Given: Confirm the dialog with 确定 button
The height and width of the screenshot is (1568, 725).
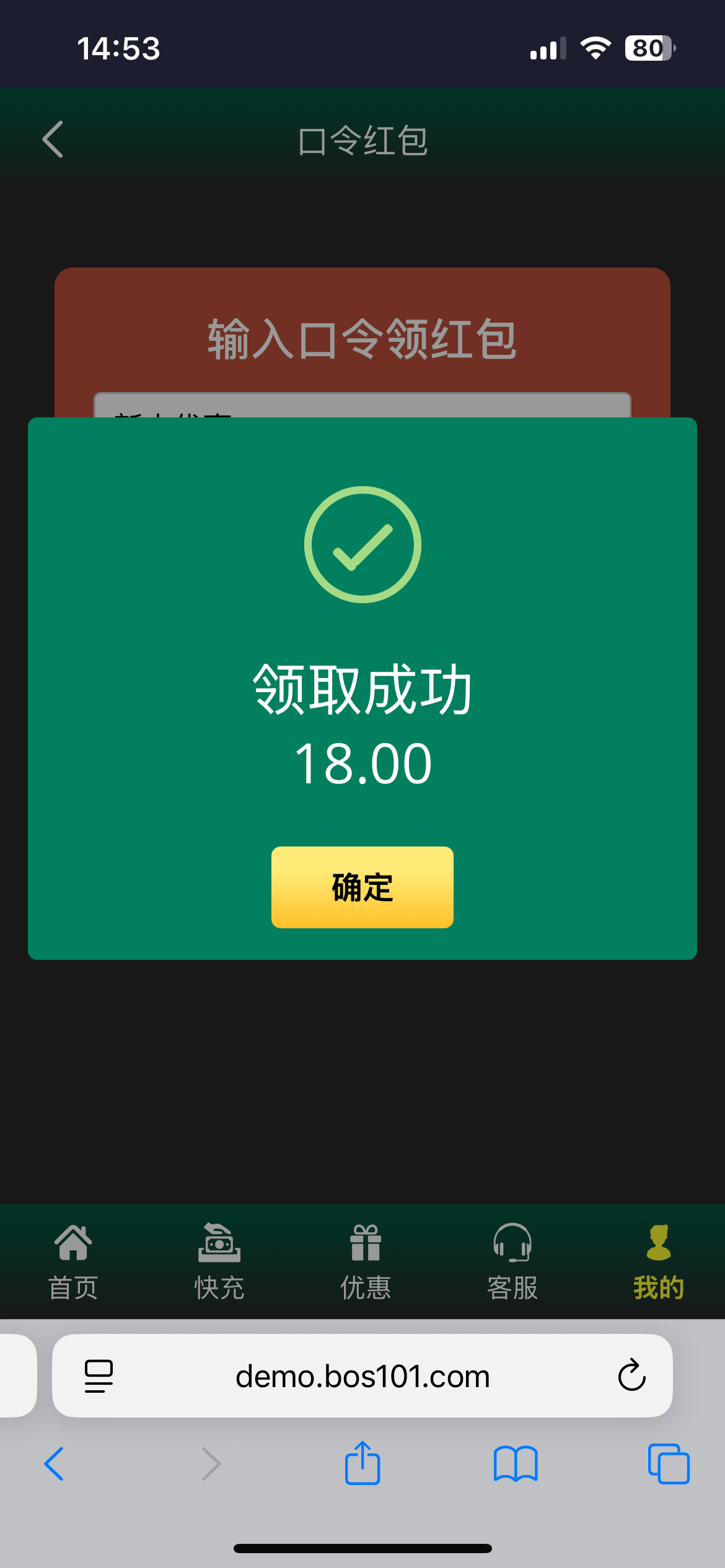Looking at the screenshot, I should pyautogui.click(x=362, y=887).
